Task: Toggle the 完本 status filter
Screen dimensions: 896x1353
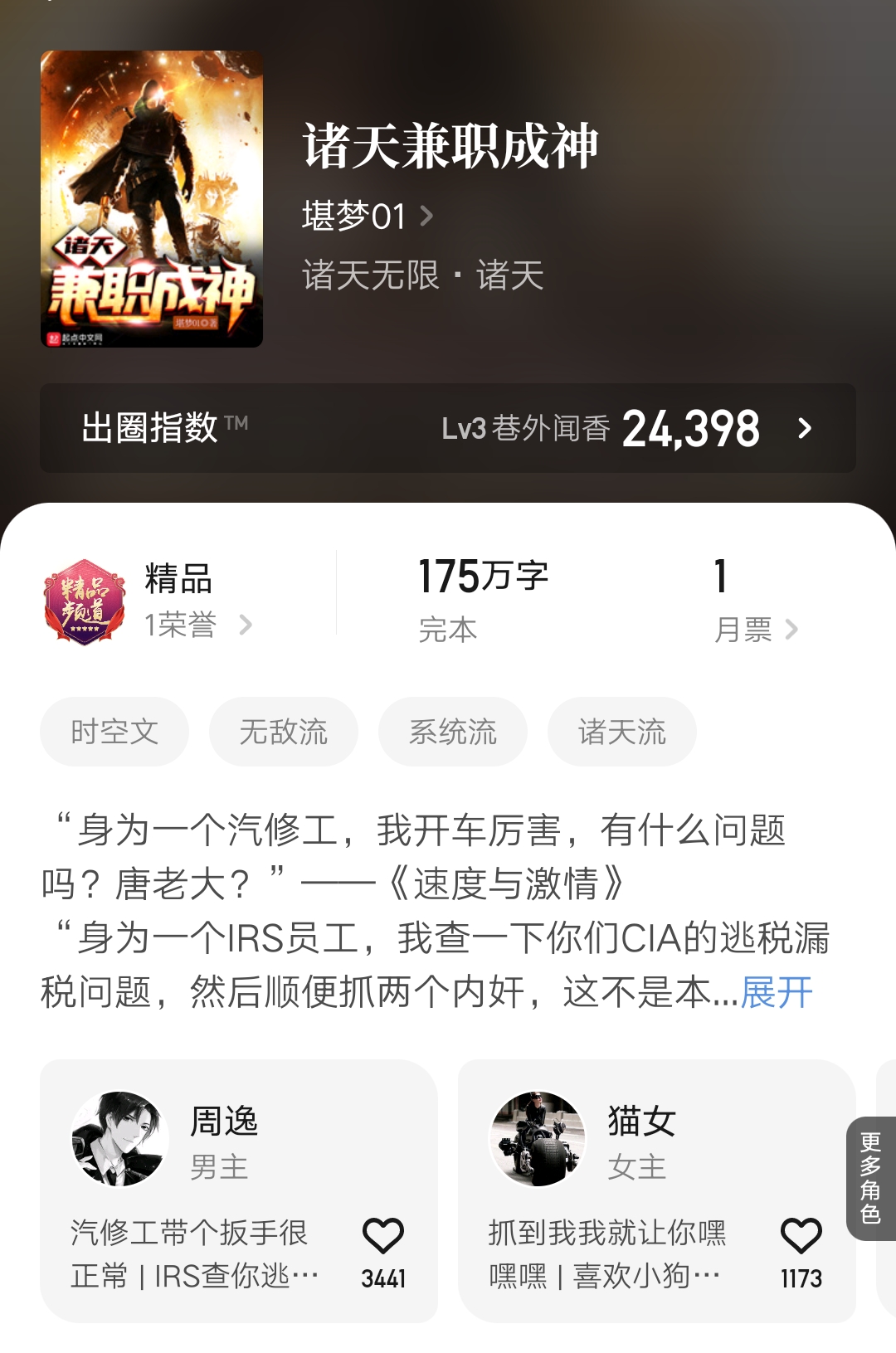Action: coord(448,630)
